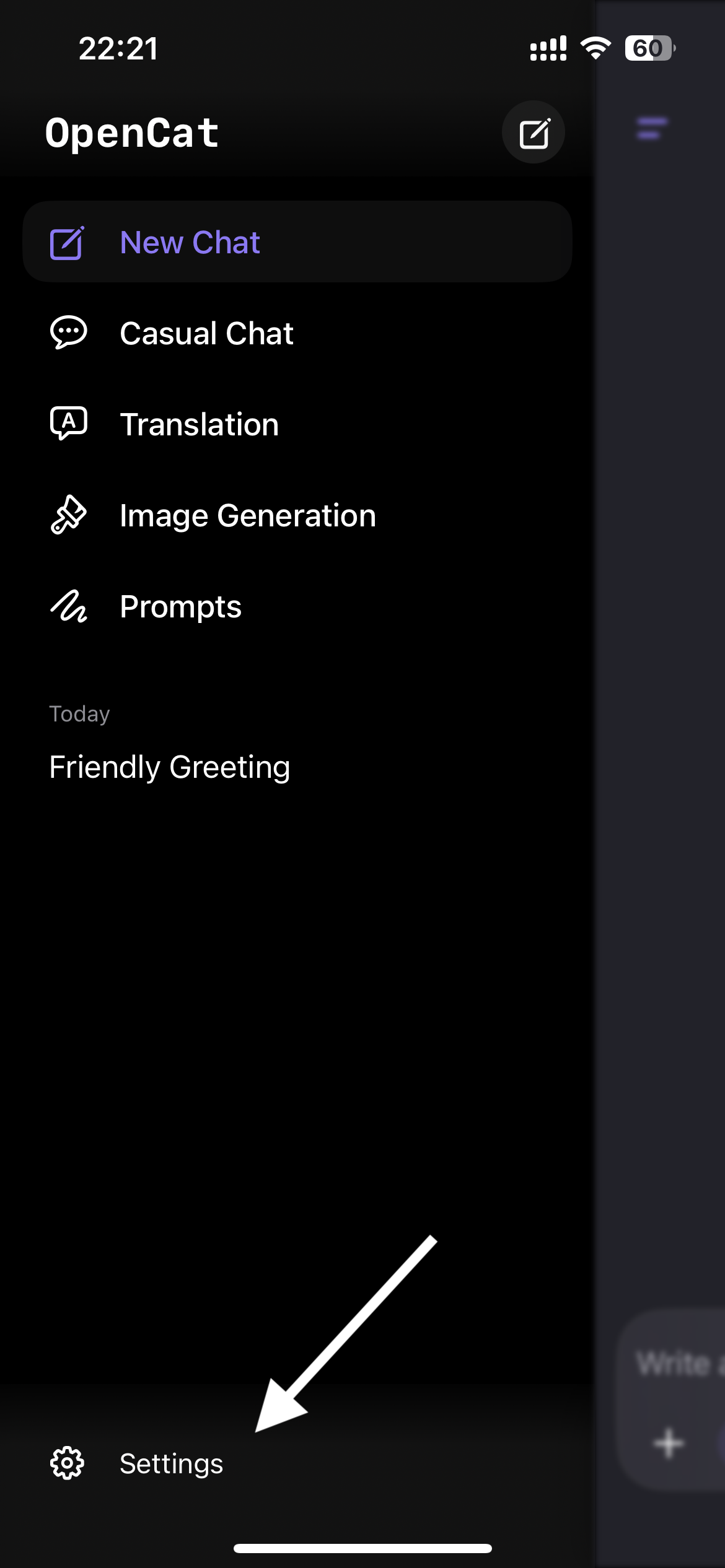Tap the Today section label
725x1568 pixels.
click(79, 713)
